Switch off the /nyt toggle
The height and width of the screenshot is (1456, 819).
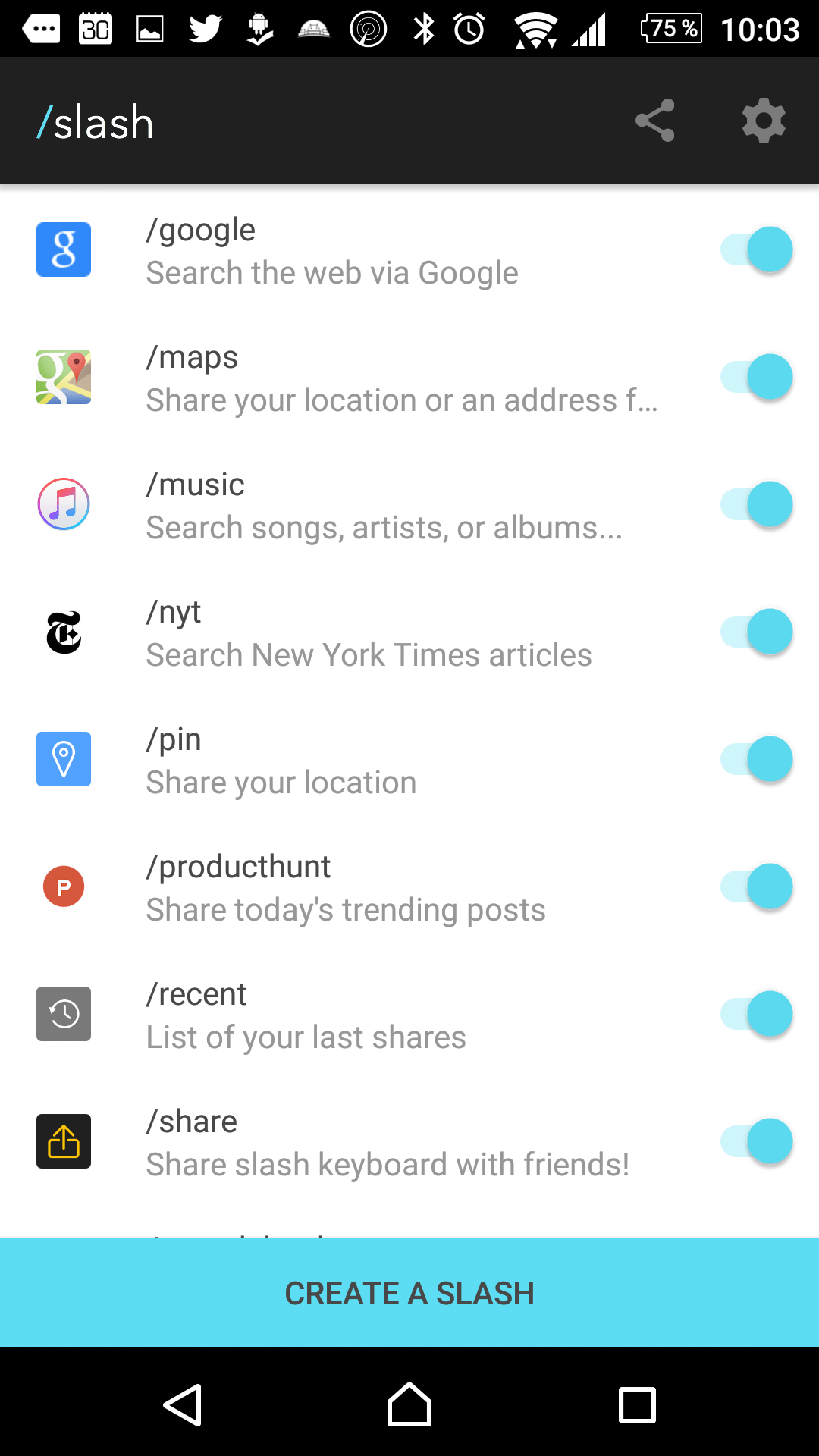(757, 632)
